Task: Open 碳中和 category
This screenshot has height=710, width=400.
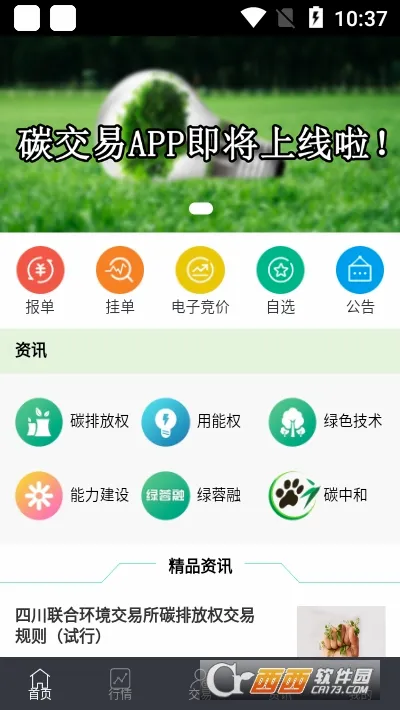Action: (318, 495)
